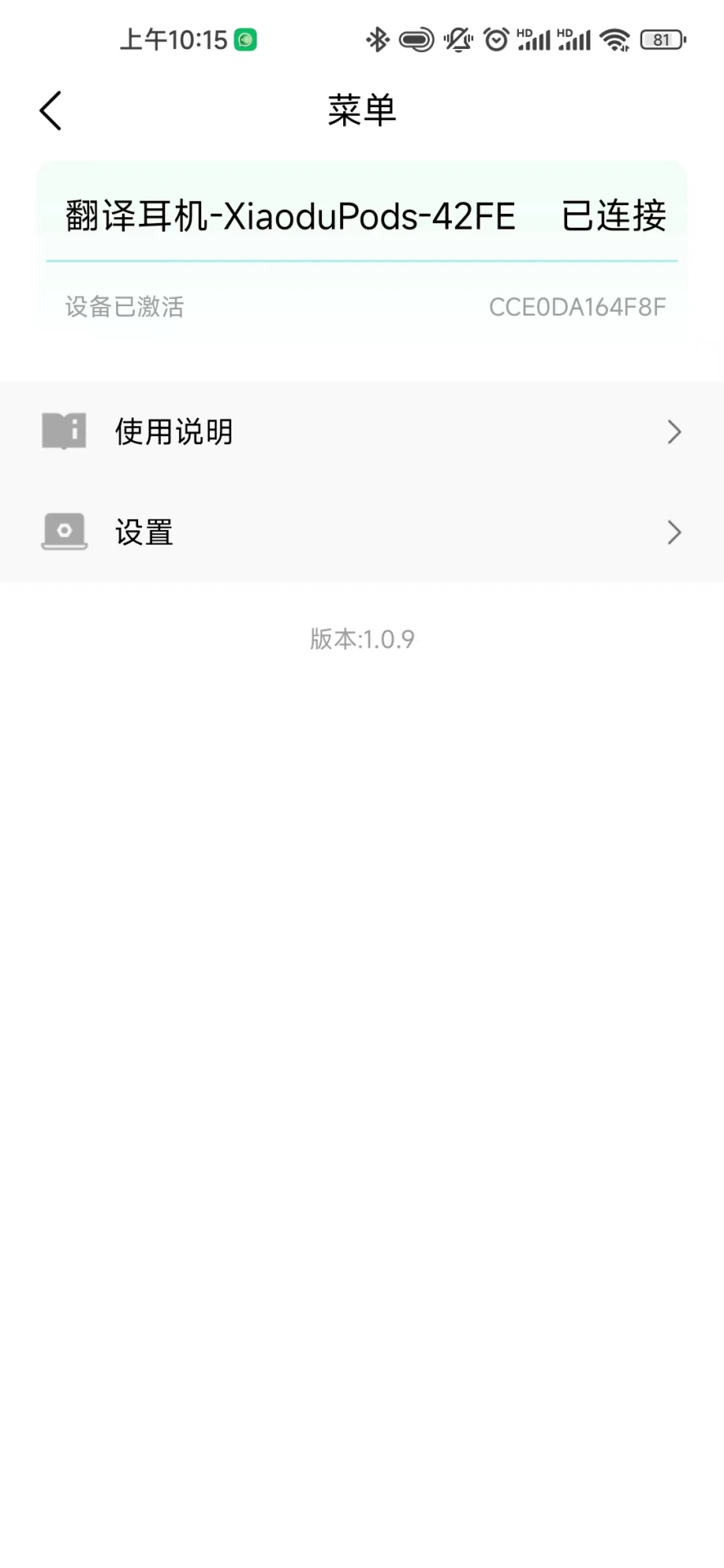This screenshot has width=724, height=1568.
Task: Tap the muted notifications icon in the status bar
Action: 458,39
